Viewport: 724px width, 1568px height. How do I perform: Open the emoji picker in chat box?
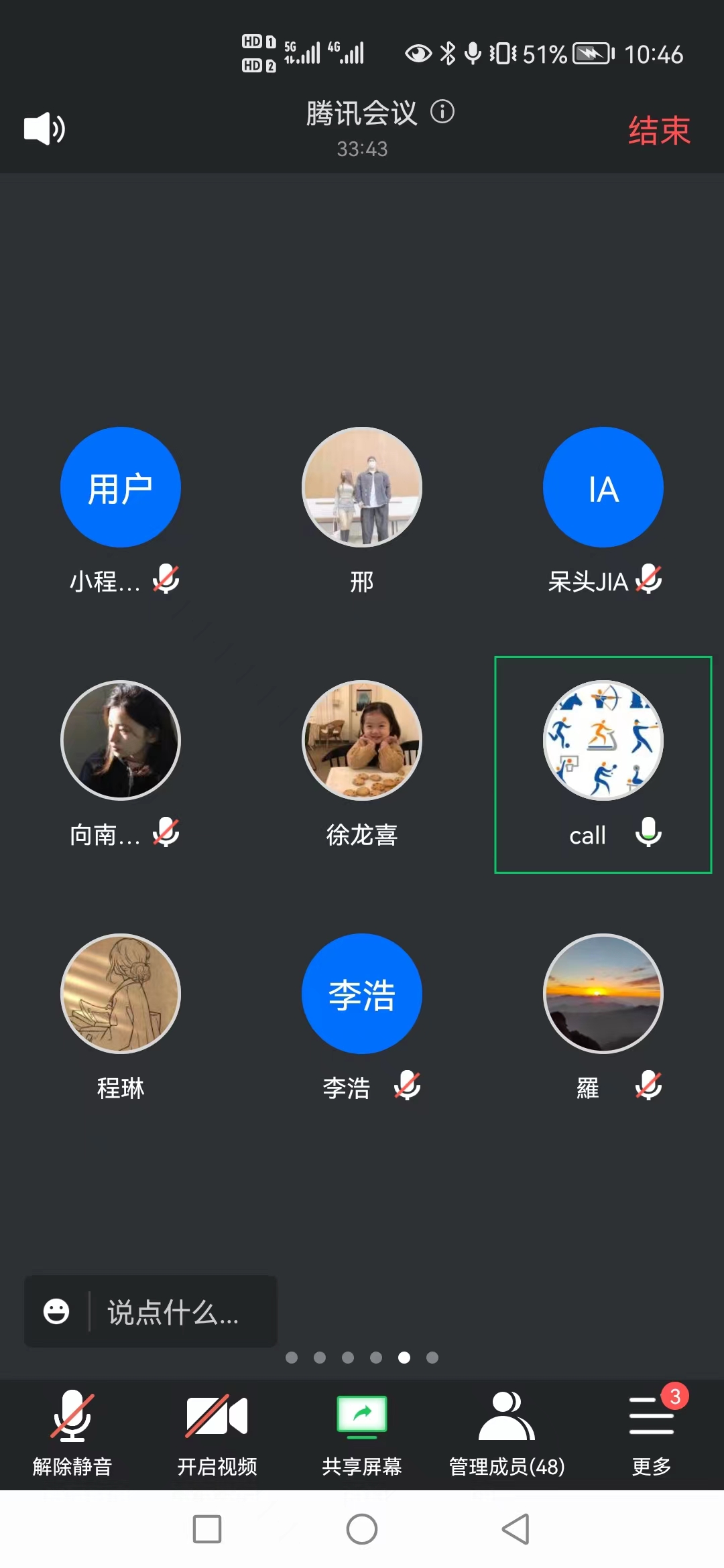[x=56, y=1311]
